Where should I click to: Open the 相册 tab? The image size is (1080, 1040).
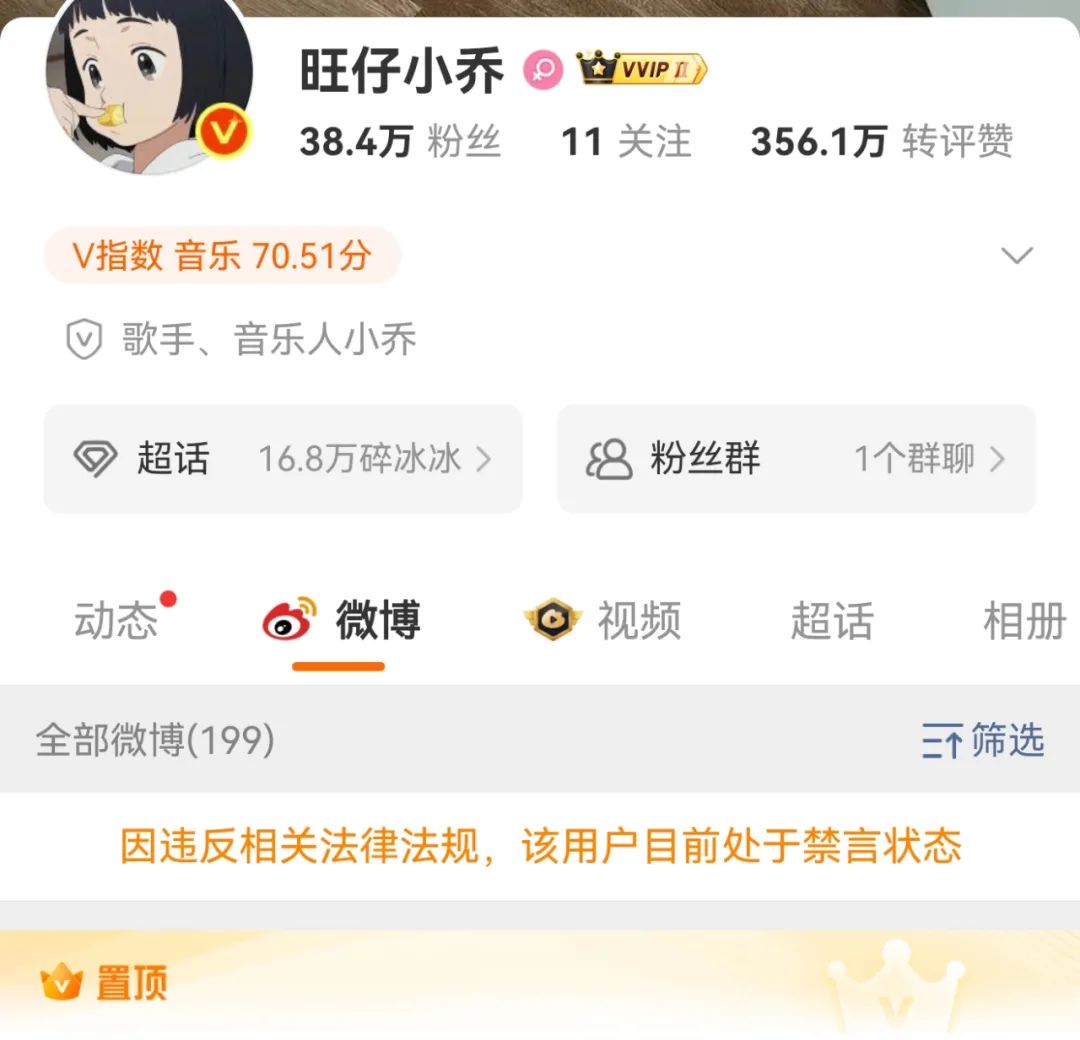tap(1024, 620)
